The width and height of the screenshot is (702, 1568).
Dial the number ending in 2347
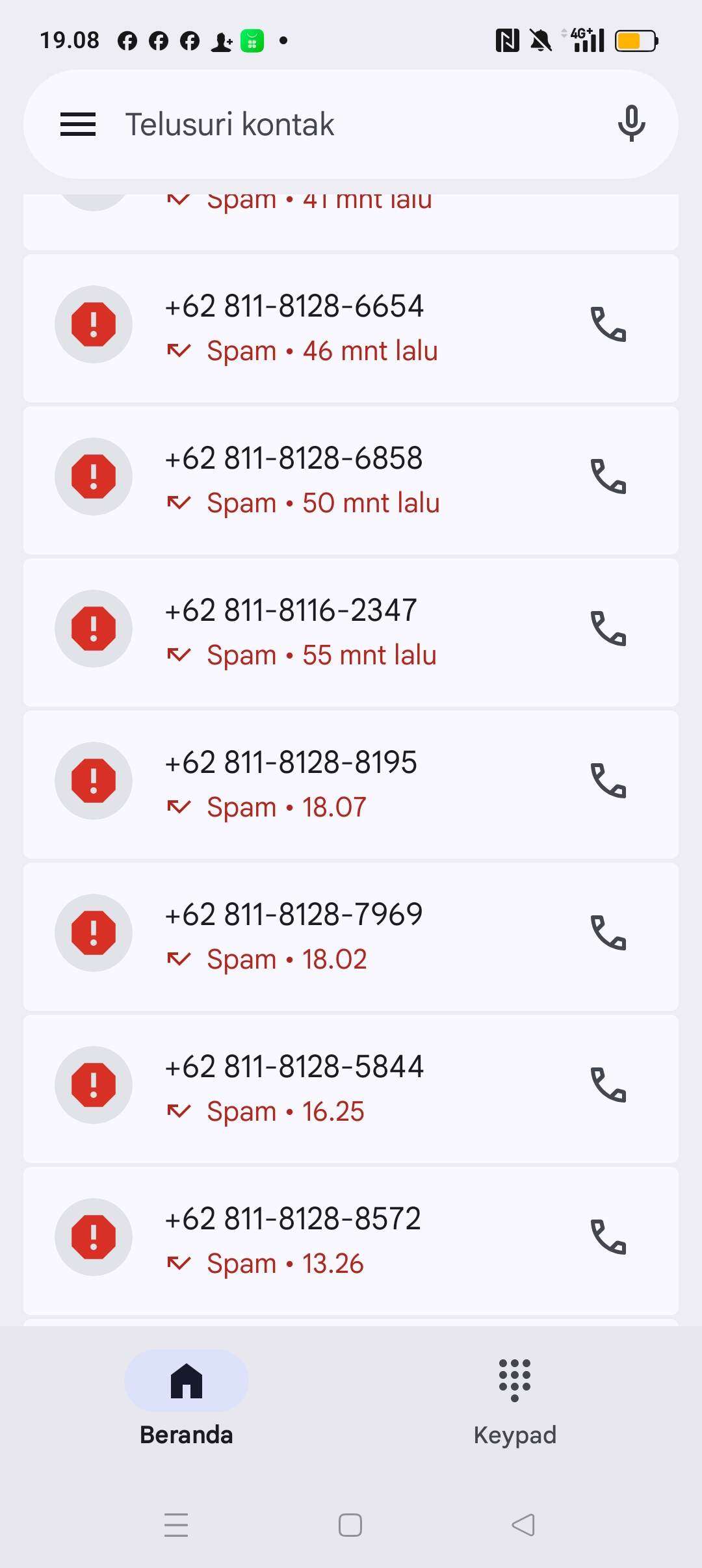(x=608, y=629)
